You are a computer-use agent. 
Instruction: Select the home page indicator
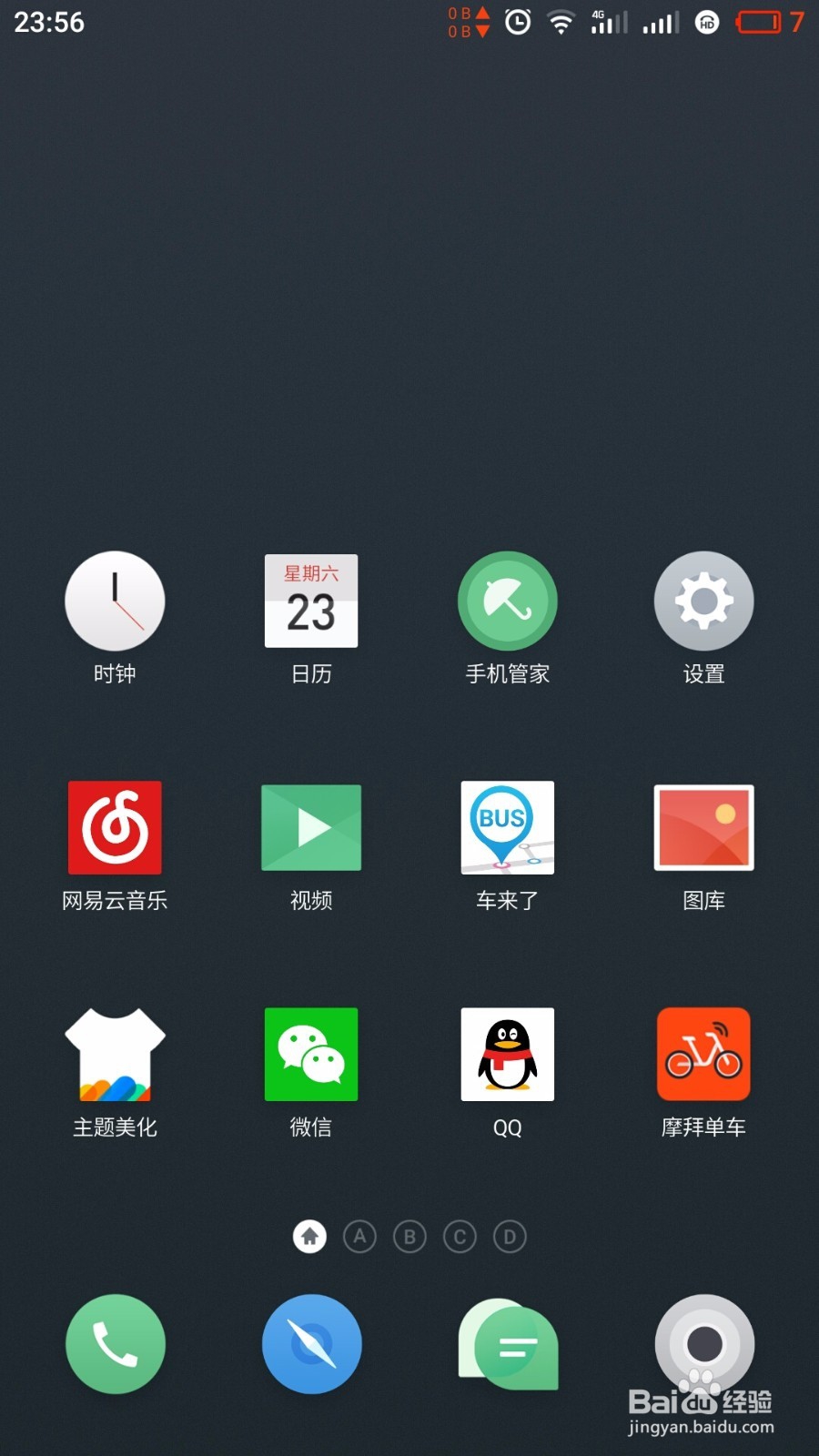coord(309,1237)
